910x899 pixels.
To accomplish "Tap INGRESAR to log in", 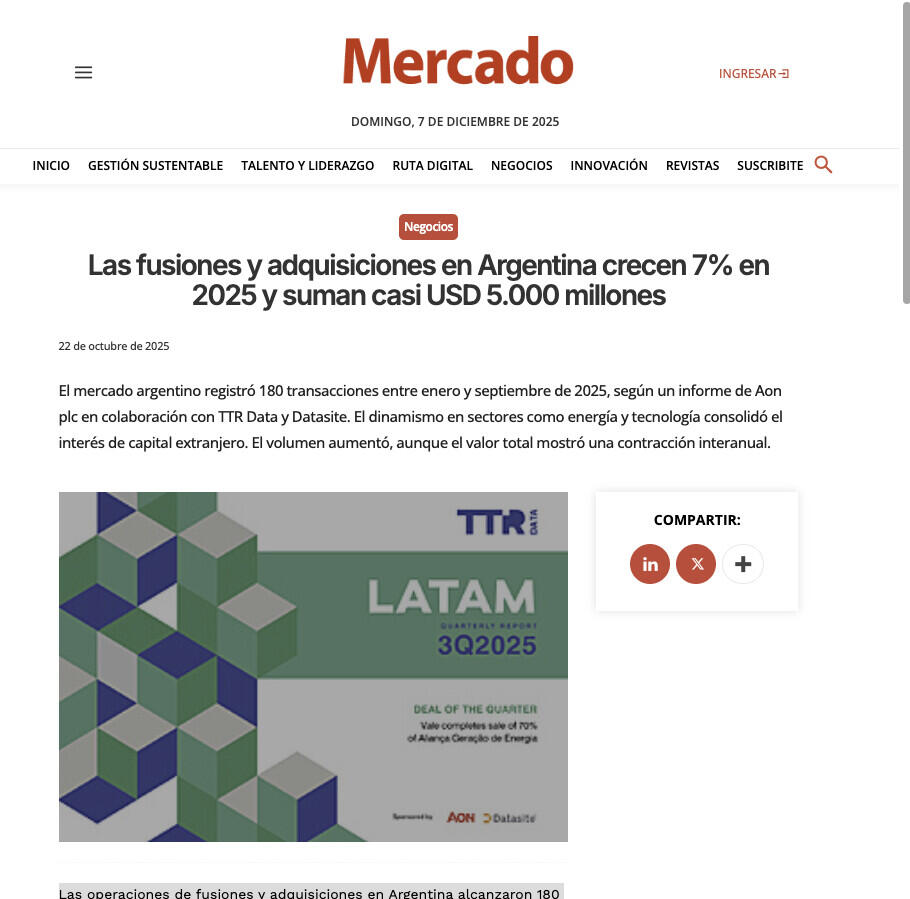I will click(753, 73).
